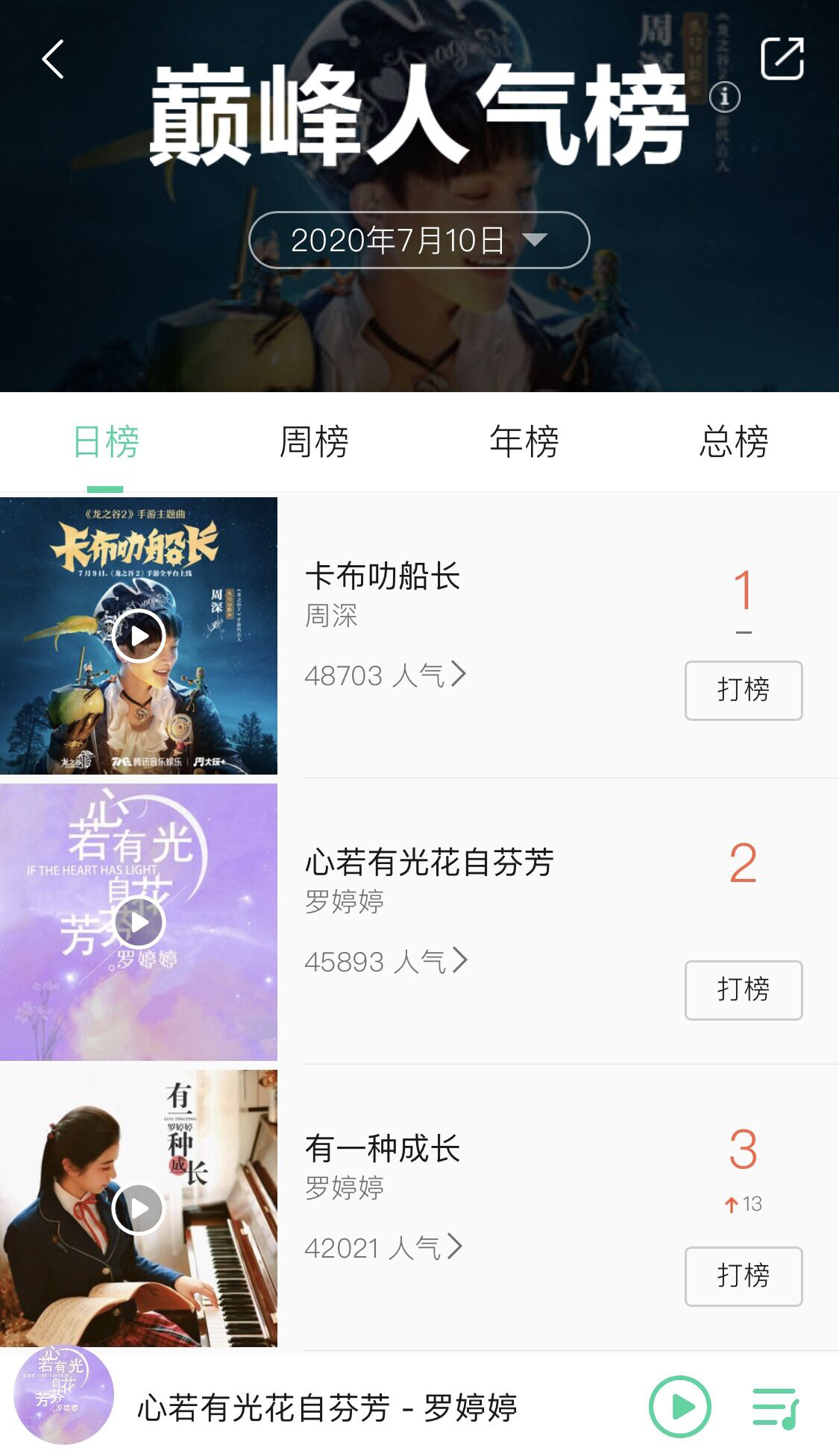This screenshot has height=1456, width=839.
Task: Tap 打榜 for 卡布叻船长
Action: click(743, 690)
